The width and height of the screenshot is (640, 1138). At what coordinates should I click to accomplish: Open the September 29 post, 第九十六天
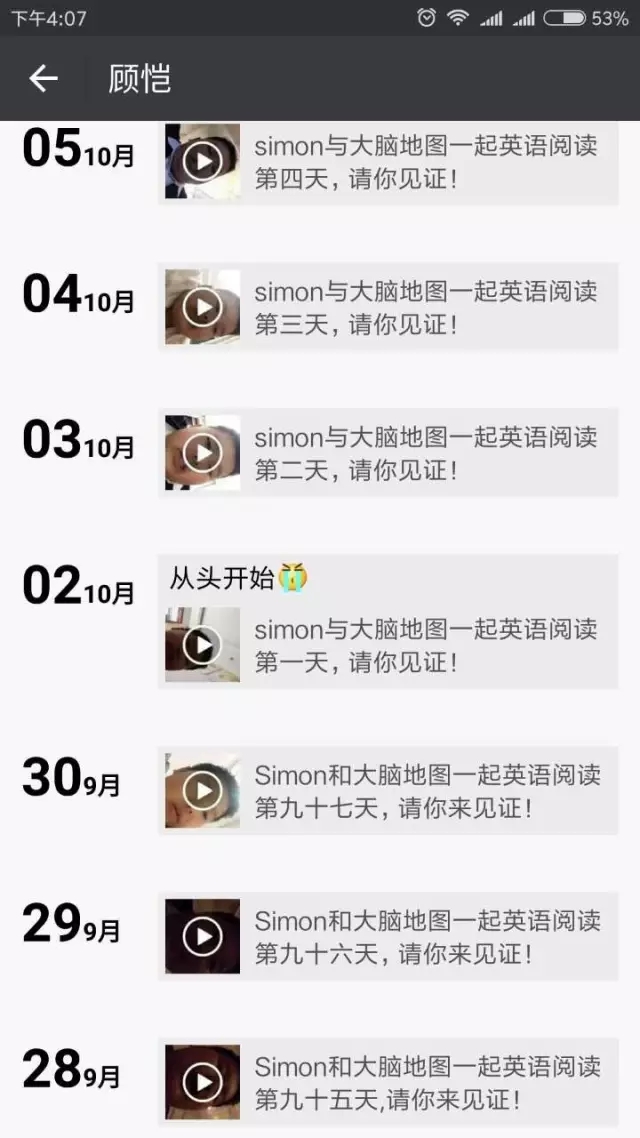click(387, 937)
